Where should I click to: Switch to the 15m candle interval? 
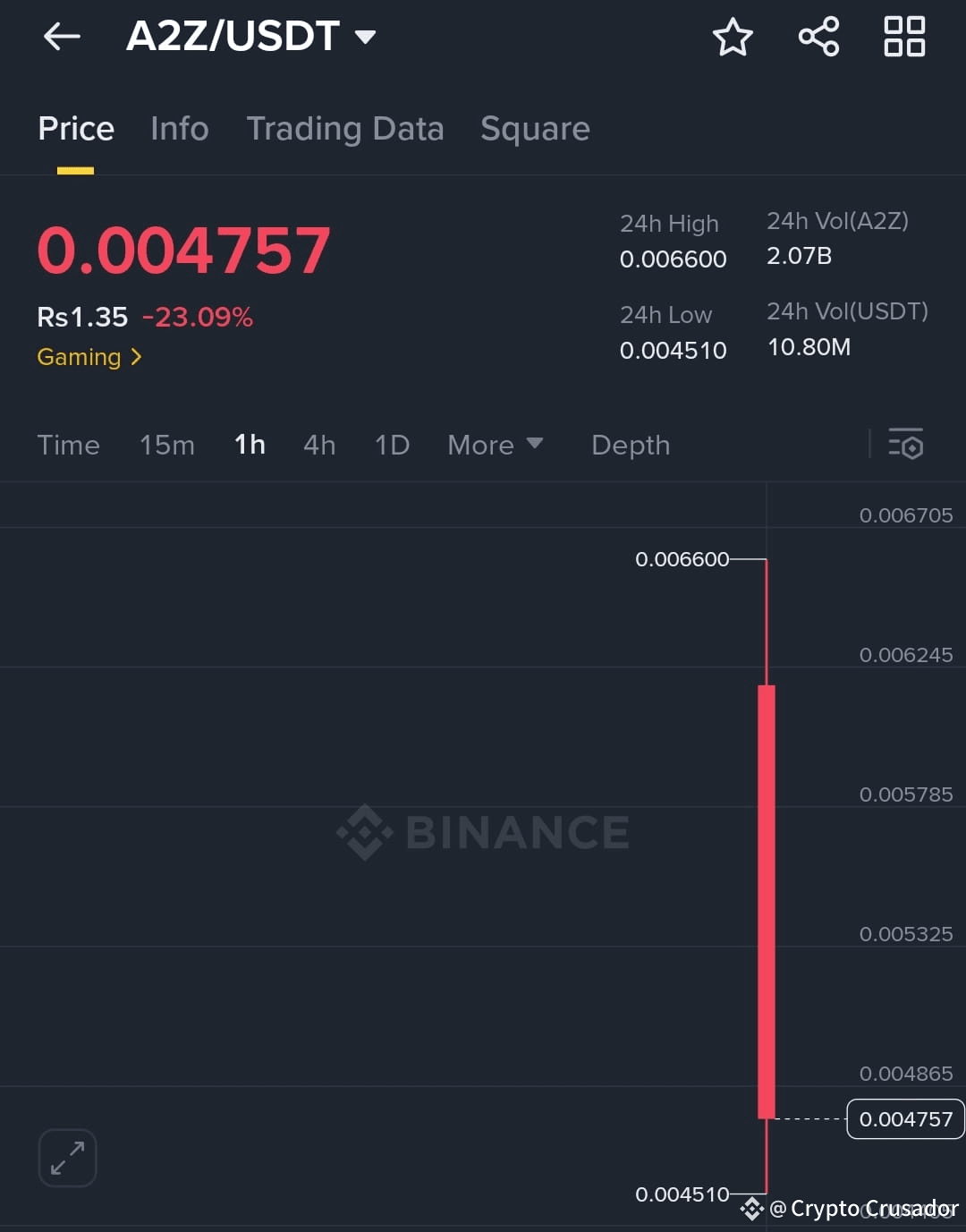click(167, 445)
